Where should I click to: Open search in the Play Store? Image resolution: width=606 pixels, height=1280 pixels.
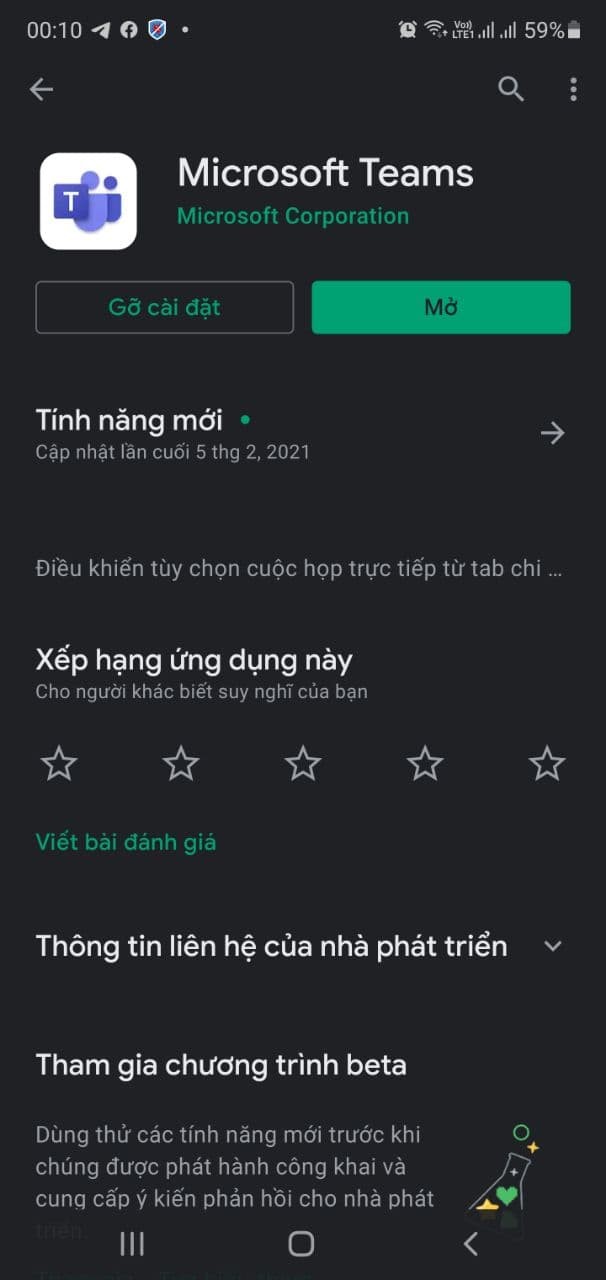click(x=511, y=90)
